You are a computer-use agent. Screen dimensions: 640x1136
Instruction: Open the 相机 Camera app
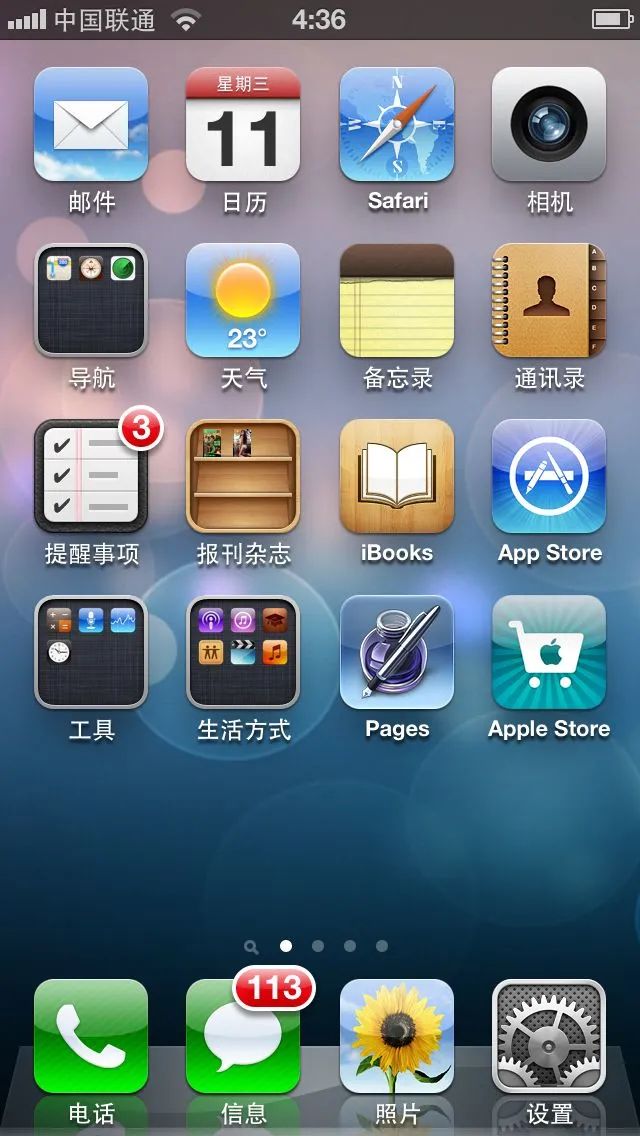click(549, 125)
